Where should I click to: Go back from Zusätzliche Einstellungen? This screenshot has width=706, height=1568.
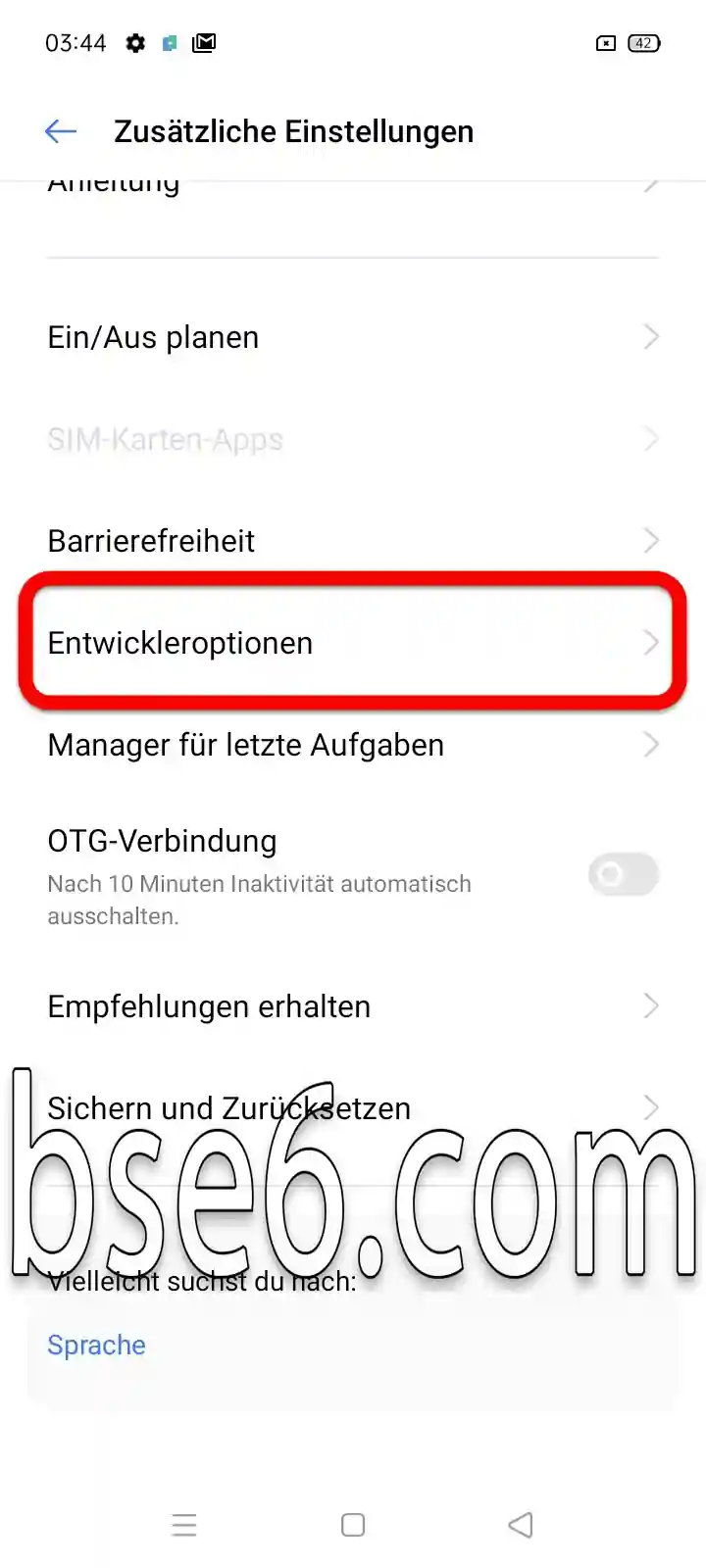(61, 131)
